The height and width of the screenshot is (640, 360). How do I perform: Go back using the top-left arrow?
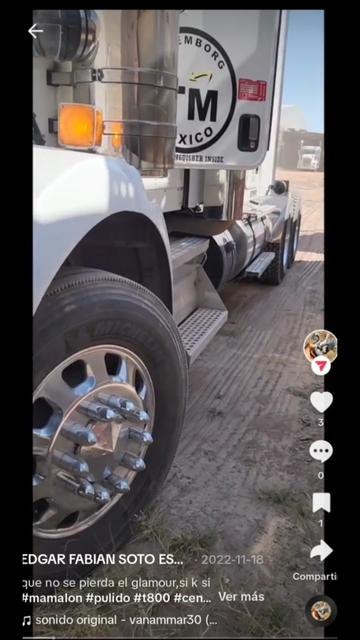36,31
